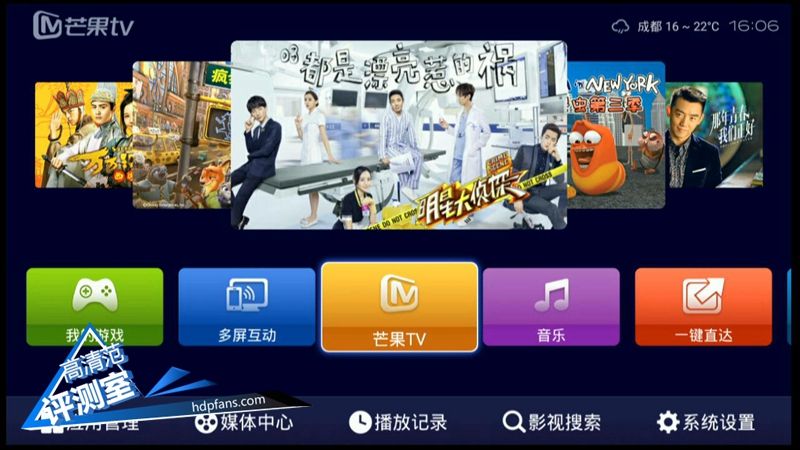Image resolution: width=800 pixels, height=450 pixels.
Task: Launch the 芒果TV tile
Action: (x=399, y=306)
